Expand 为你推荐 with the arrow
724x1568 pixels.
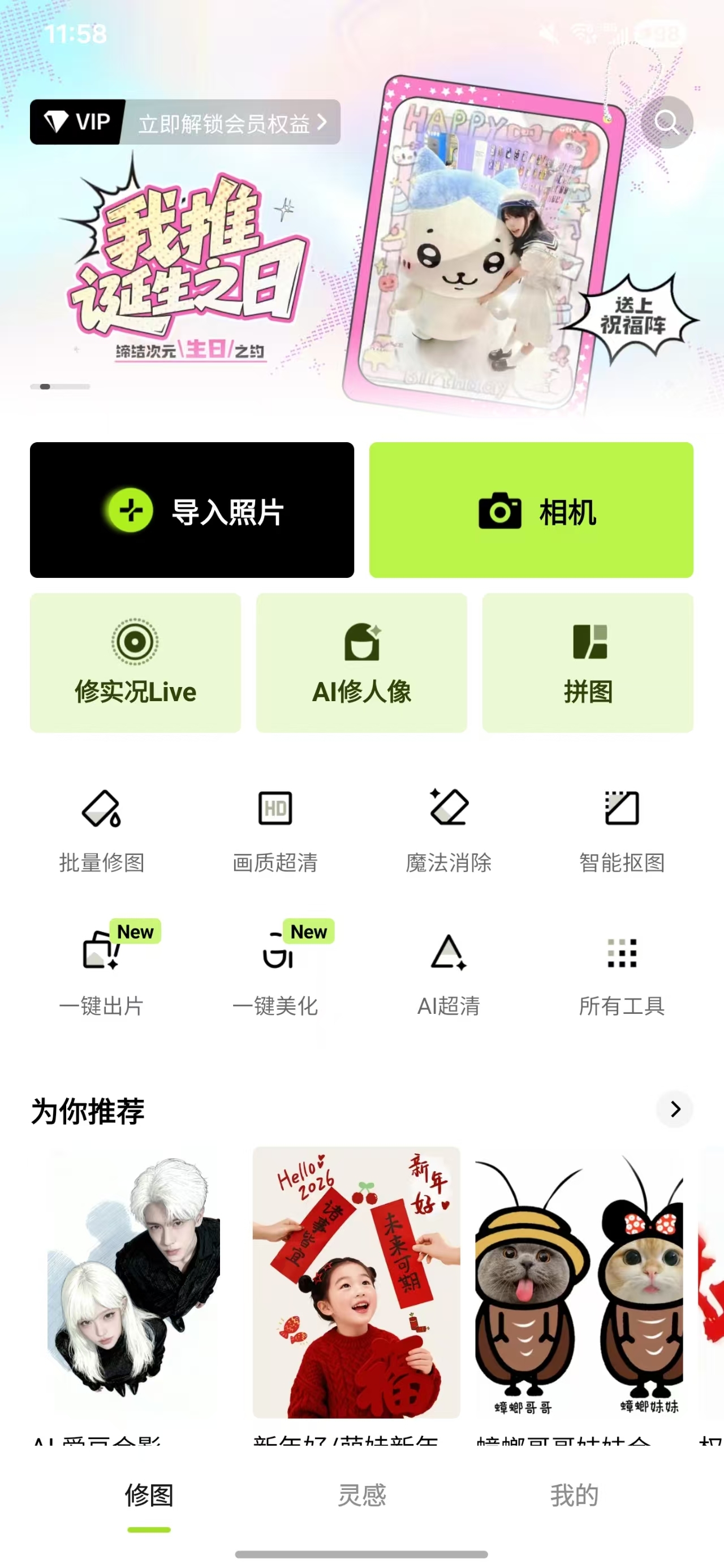point(675,1109)
